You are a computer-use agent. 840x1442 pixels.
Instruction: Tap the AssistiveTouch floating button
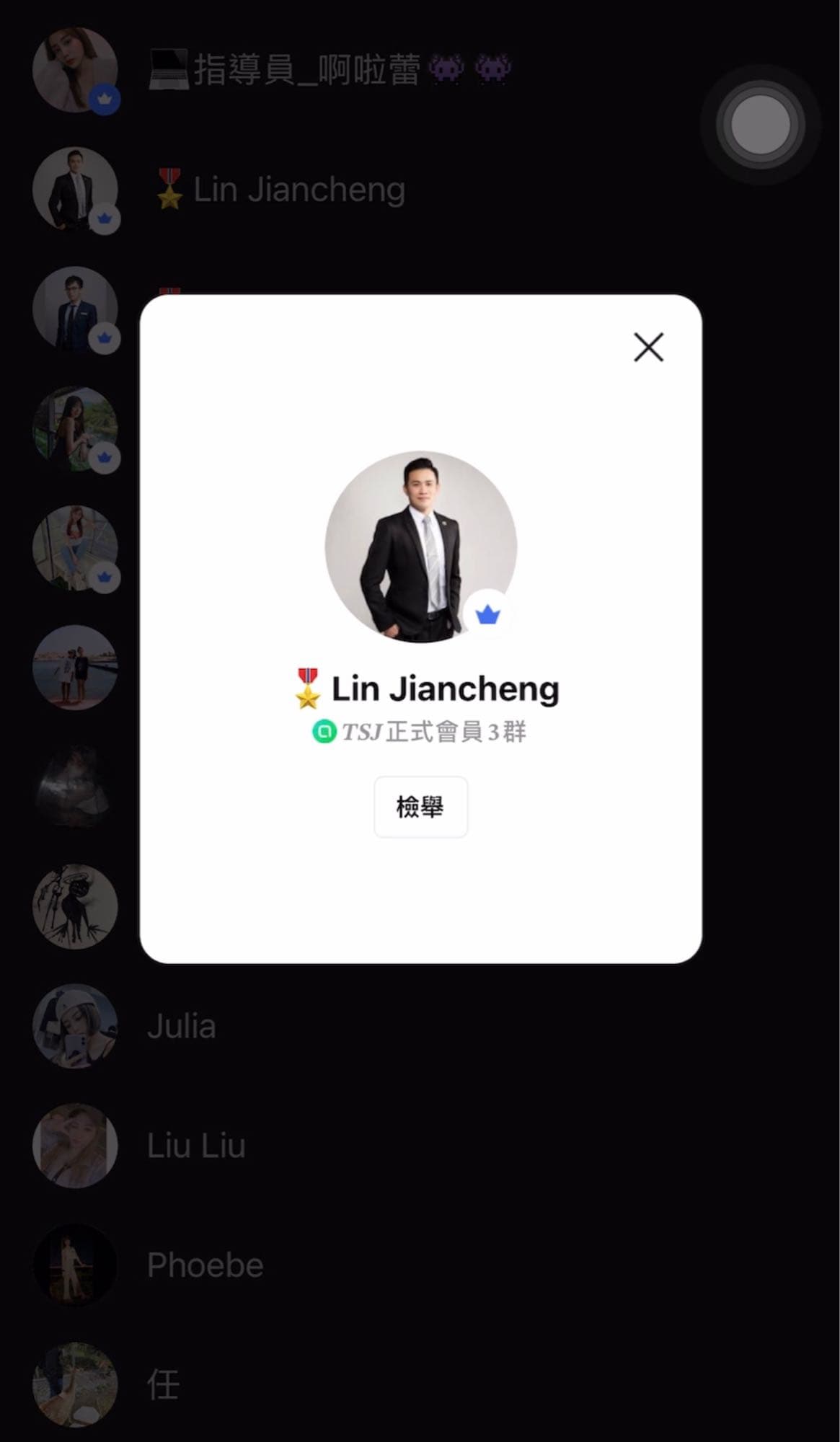coord(760,125)
